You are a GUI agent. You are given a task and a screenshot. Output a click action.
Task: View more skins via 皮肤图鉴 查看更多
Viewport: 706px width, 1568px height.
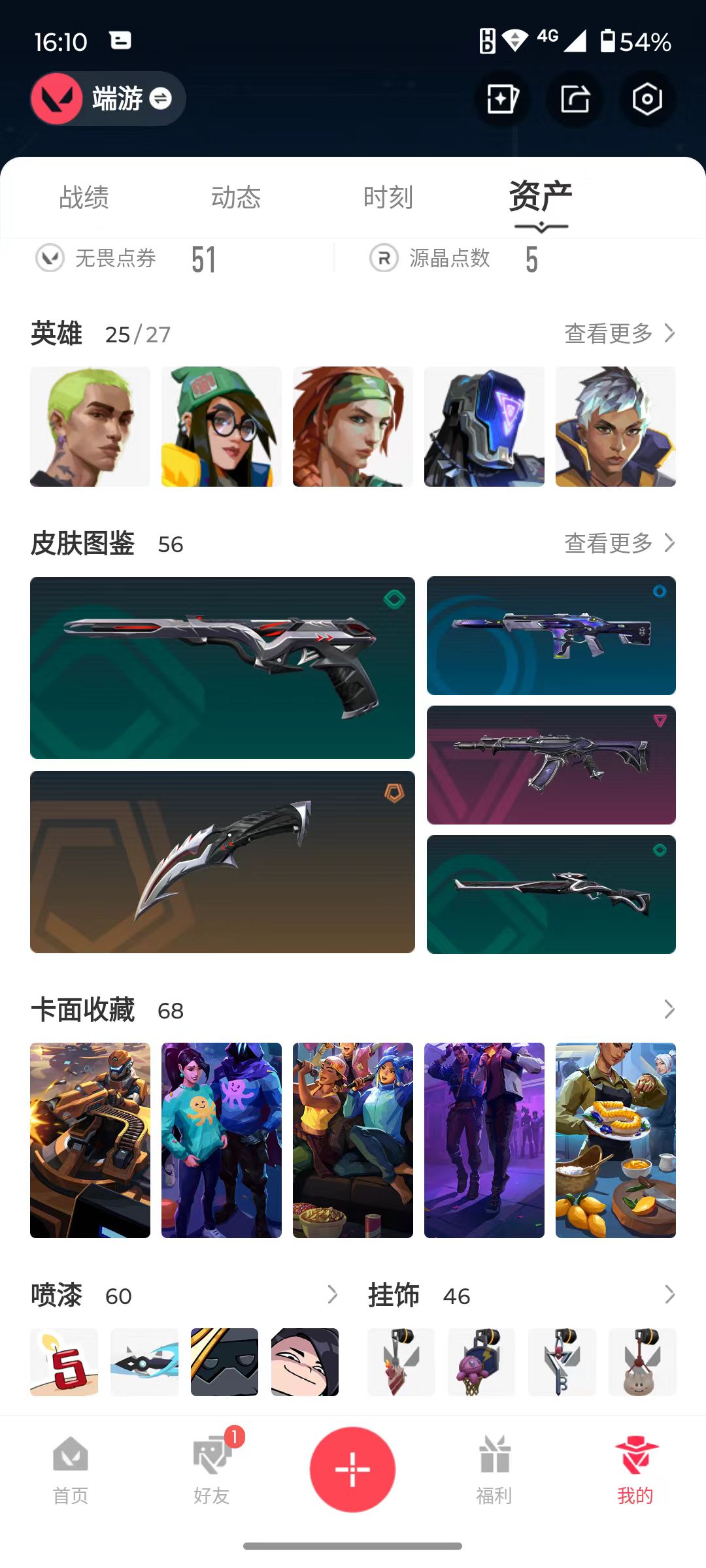coord(618,543)
